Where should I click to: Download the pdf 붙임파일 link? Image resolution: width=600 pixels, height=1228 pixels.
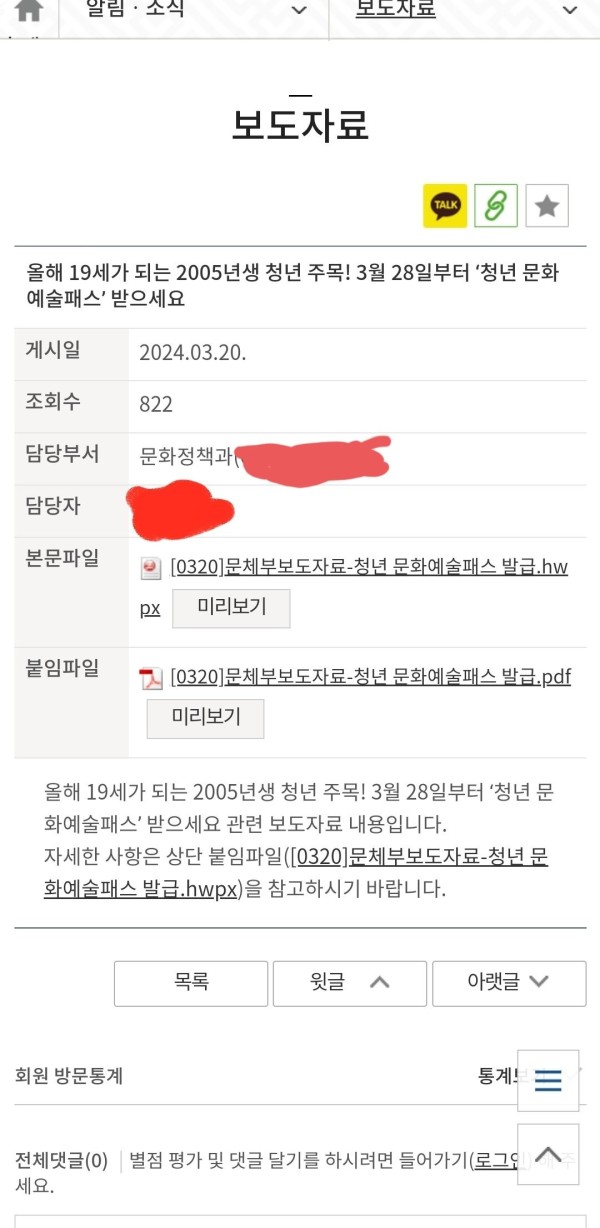tap(370, 677)
